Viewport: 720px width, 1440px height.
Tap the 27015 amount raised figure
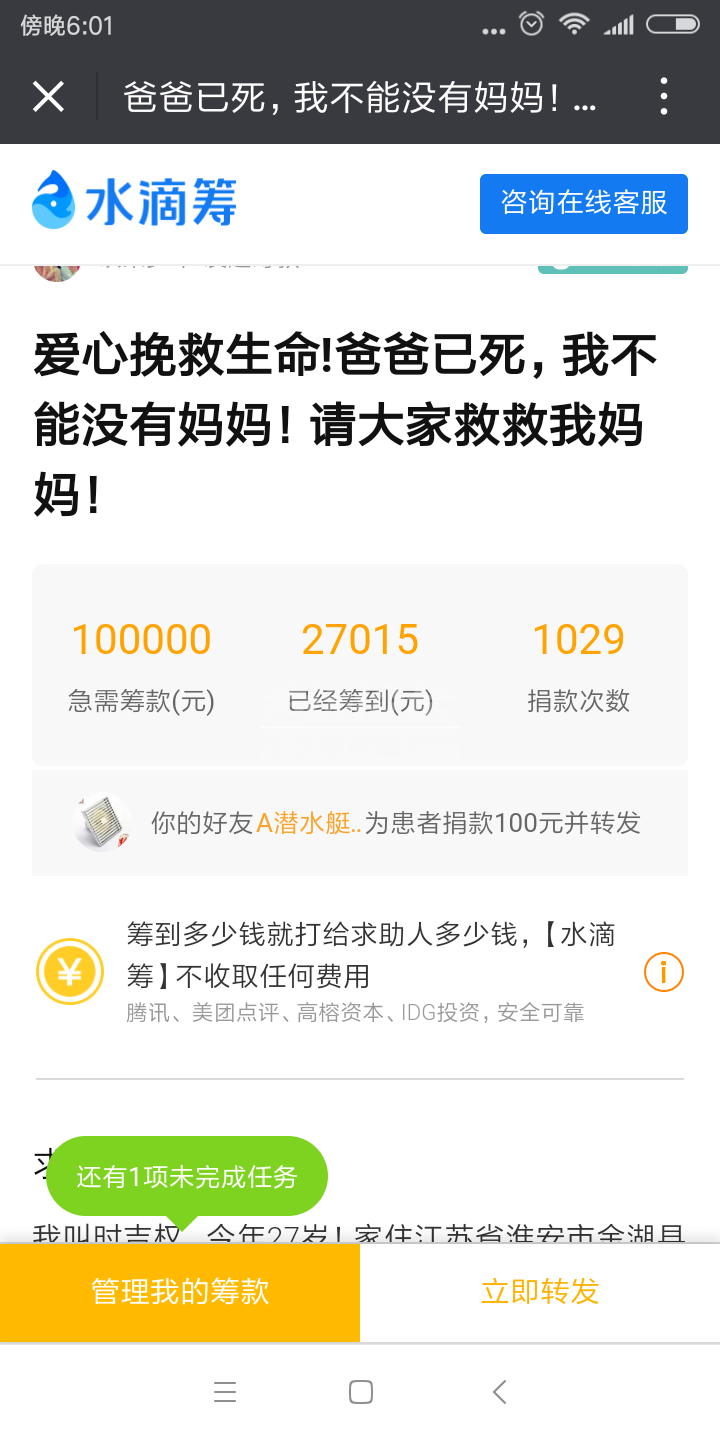[x=359, y=638]
